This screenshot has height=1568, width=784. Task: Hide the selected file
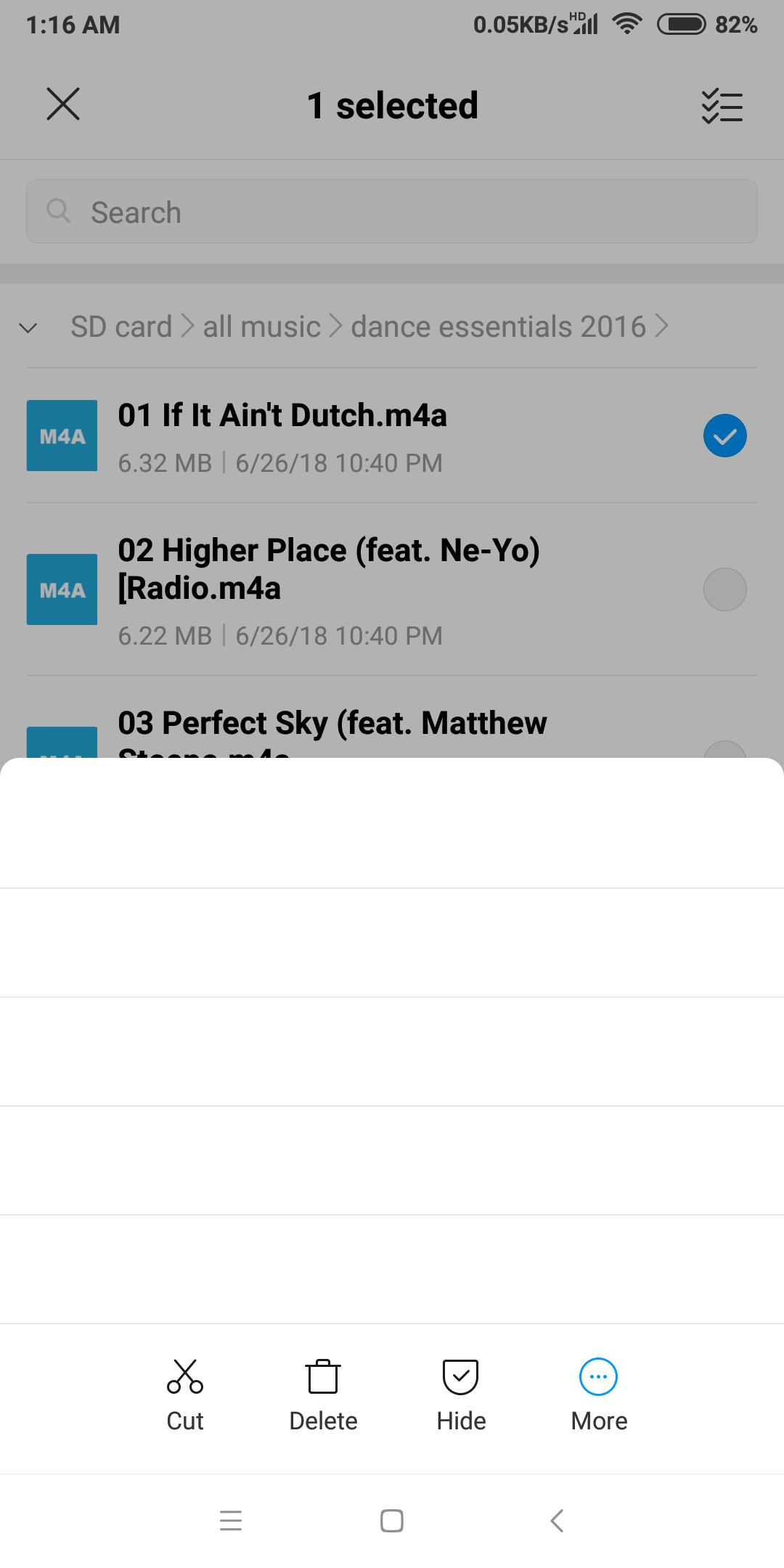click(461, 1394)
